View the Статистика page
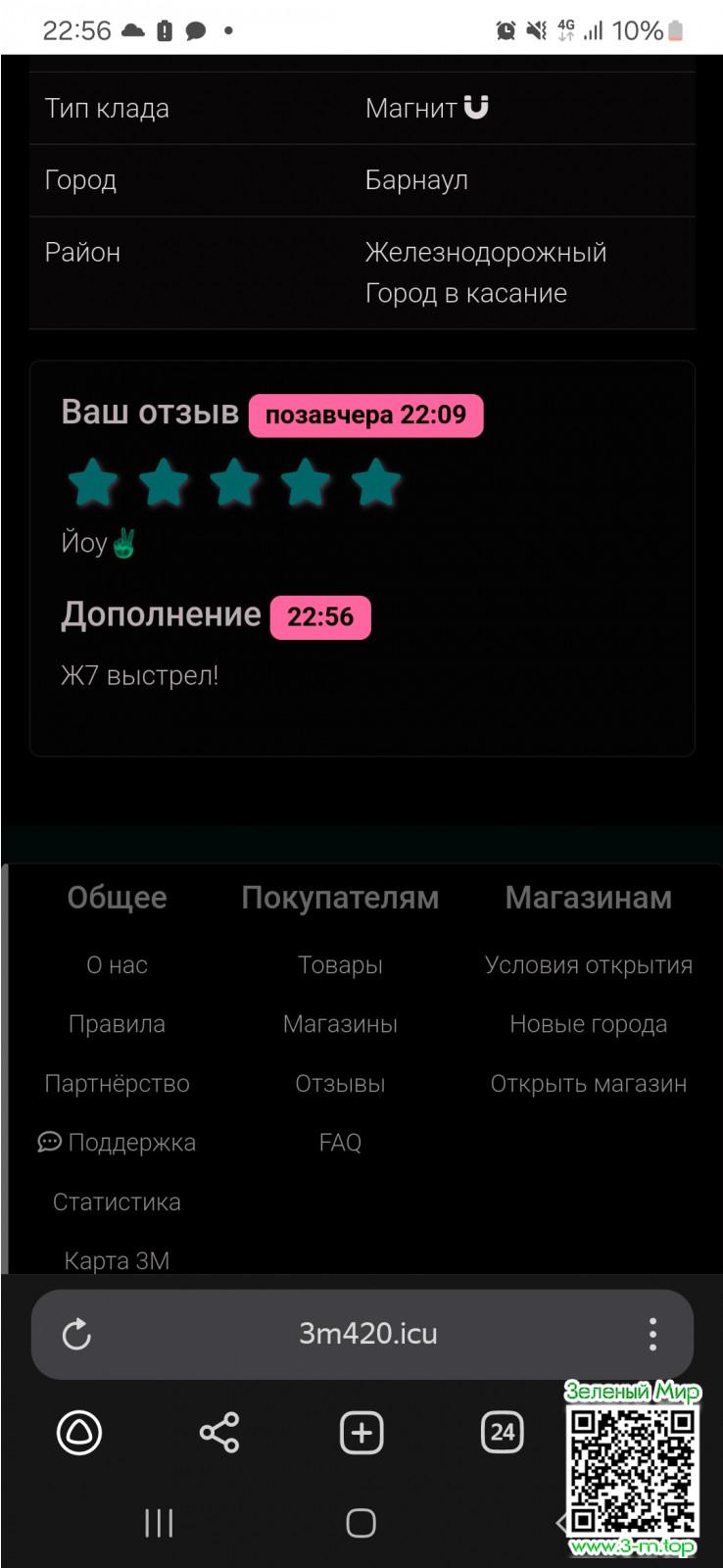 (x=117, y=1202)
